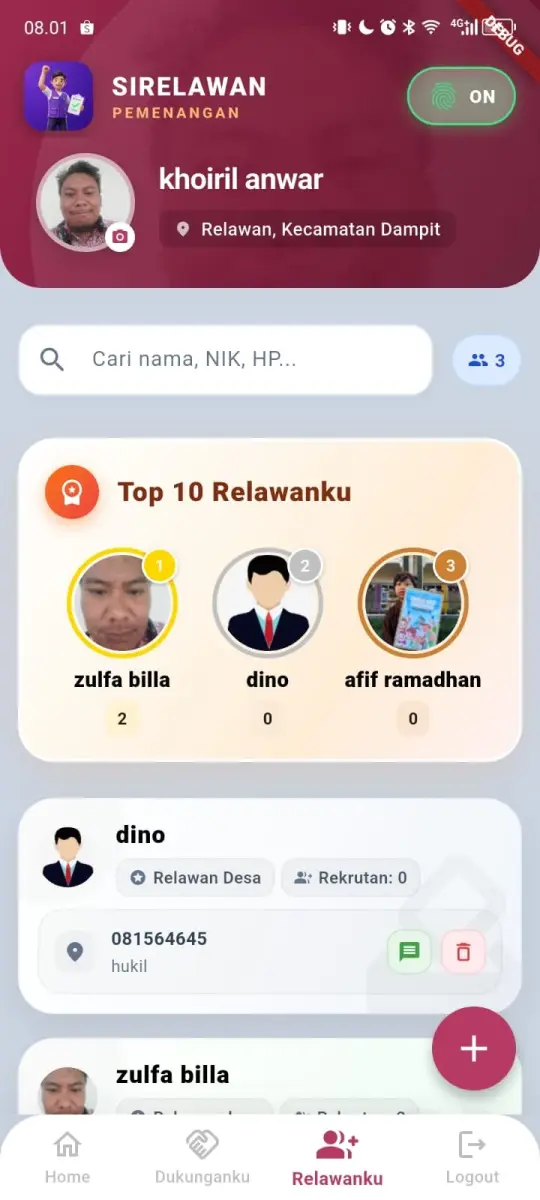Screen dimensions: 540x1200
Task: Select the Relawanku tab
Action: pyautogui.click(x=337, y=1157)
